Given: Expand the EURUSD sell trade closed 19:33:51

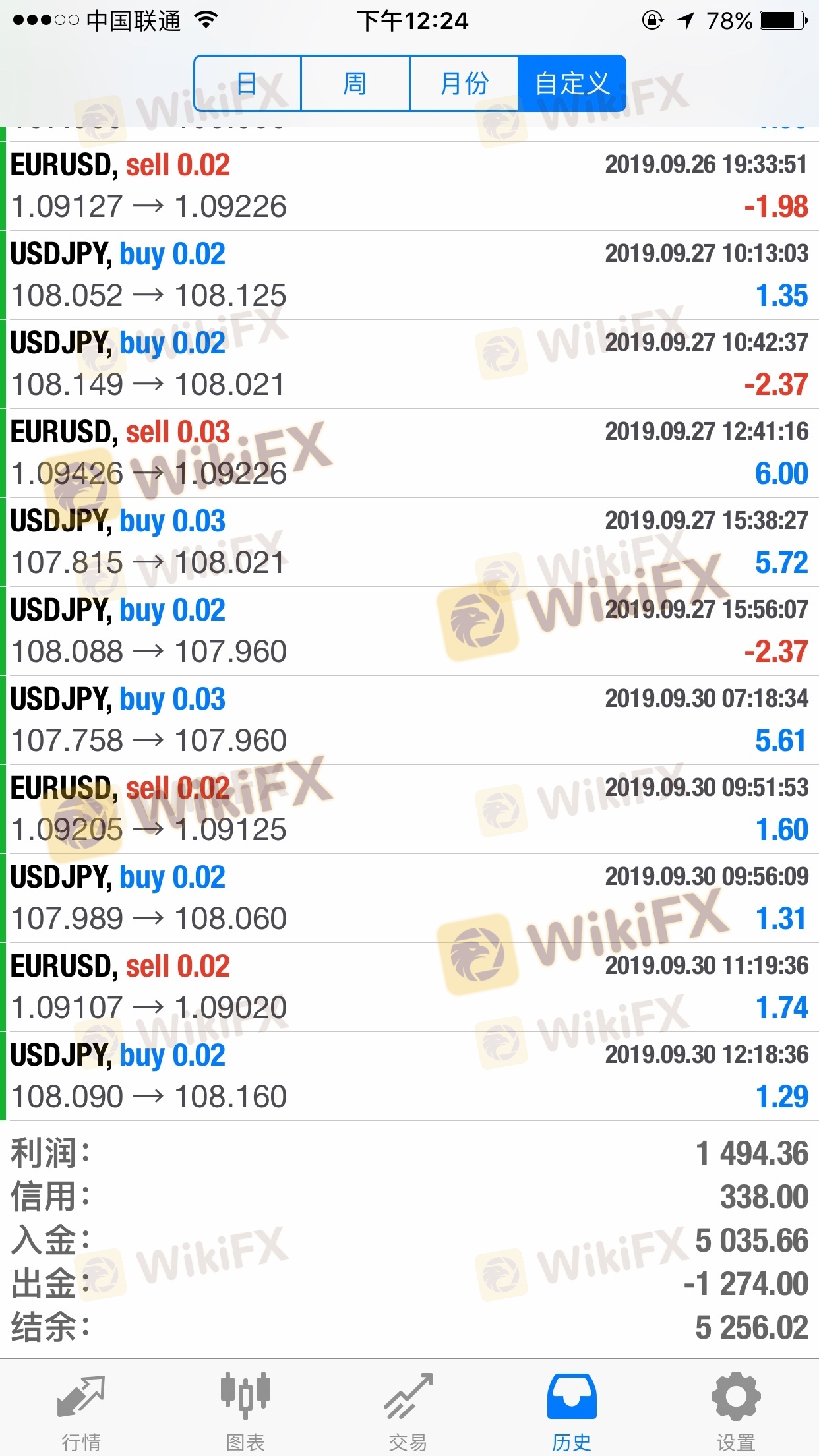Looking at the screenshot, I should click(409, 186).
